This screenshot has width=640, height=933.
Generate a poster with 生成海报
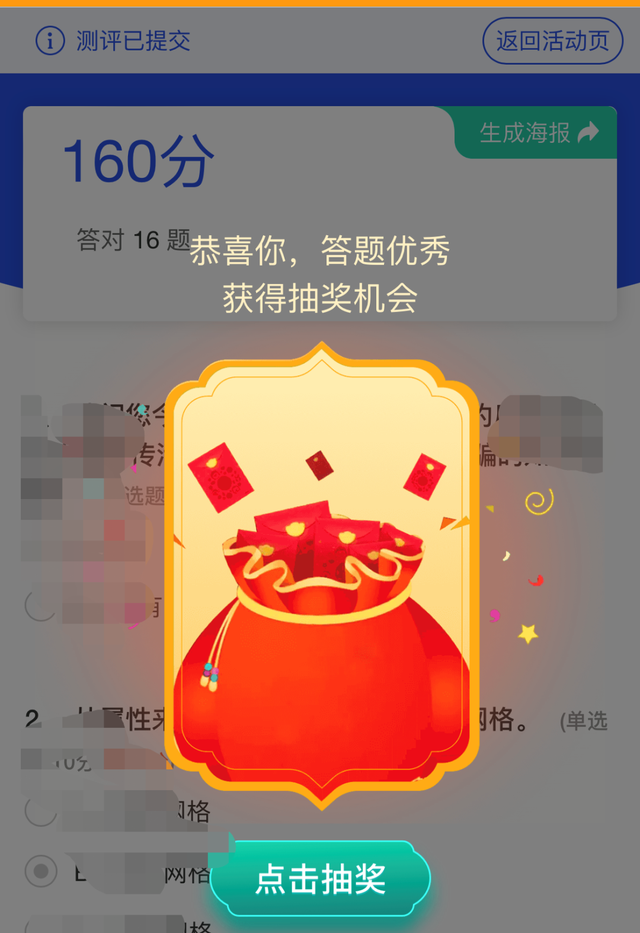538,132
